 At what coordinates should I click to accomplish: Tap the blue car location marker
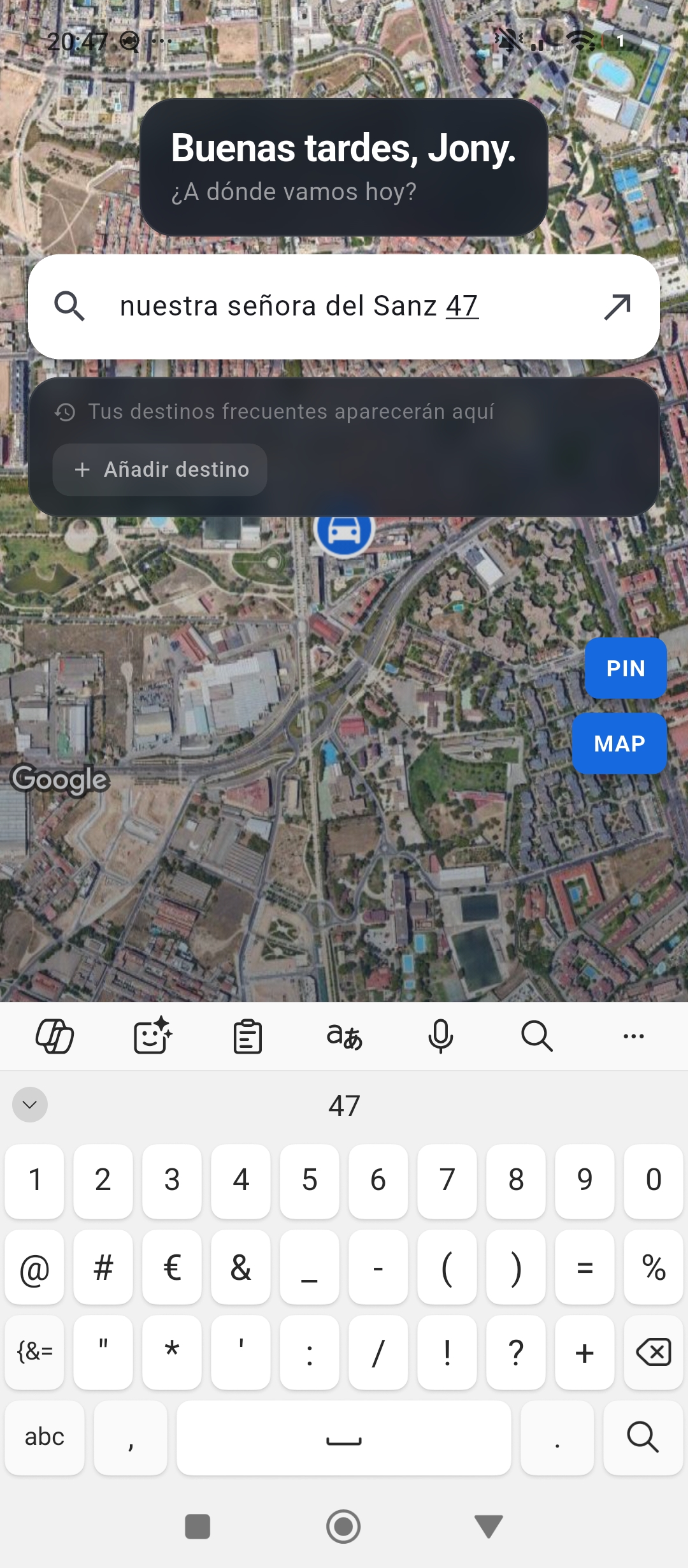[344, 531]
